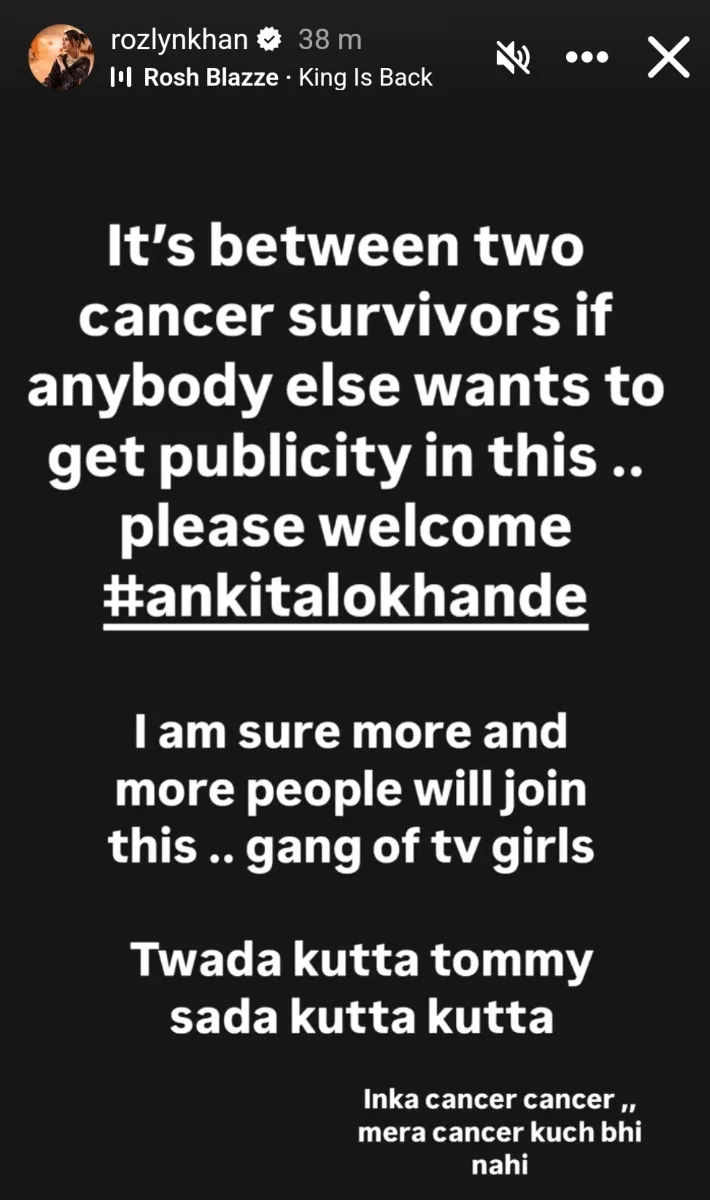Unmute the story sound
The width and height of the screenshot is (710, 1200).
point(514,58)
